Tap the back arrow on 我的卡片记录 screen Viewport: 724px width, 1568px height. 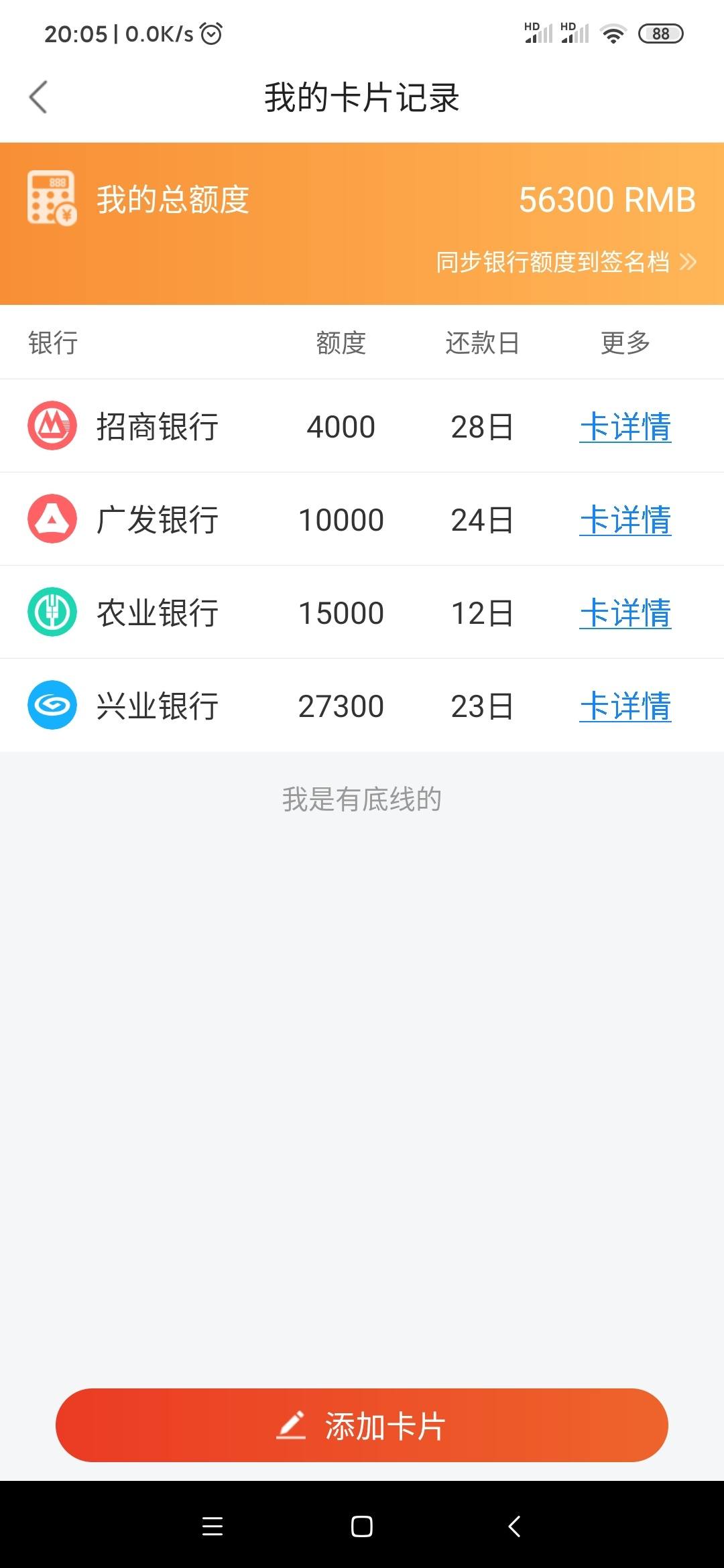point(38,96)
